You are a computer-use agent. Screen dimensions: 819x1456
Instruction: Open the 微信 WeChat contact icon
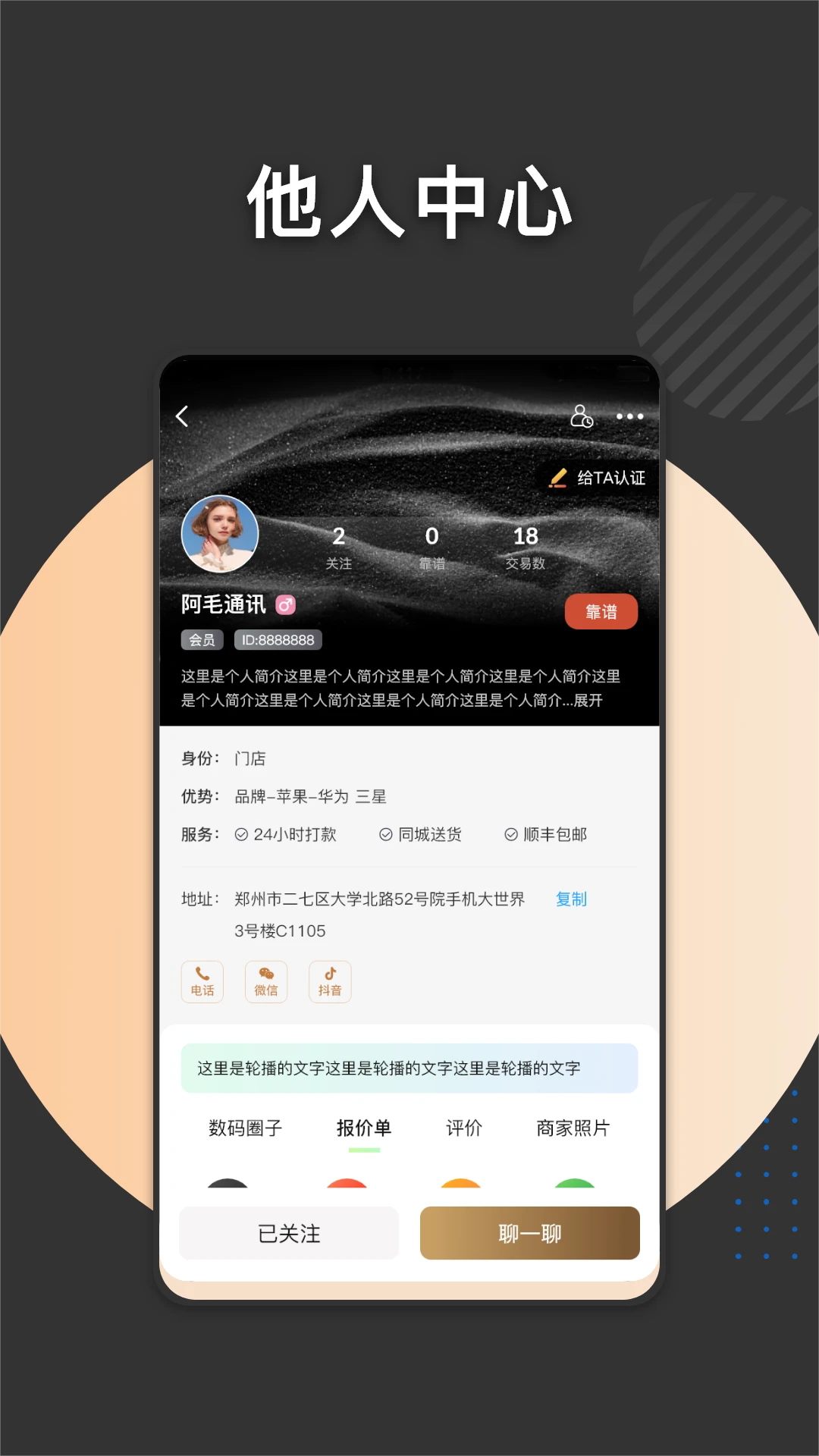(x=265, y=981)
